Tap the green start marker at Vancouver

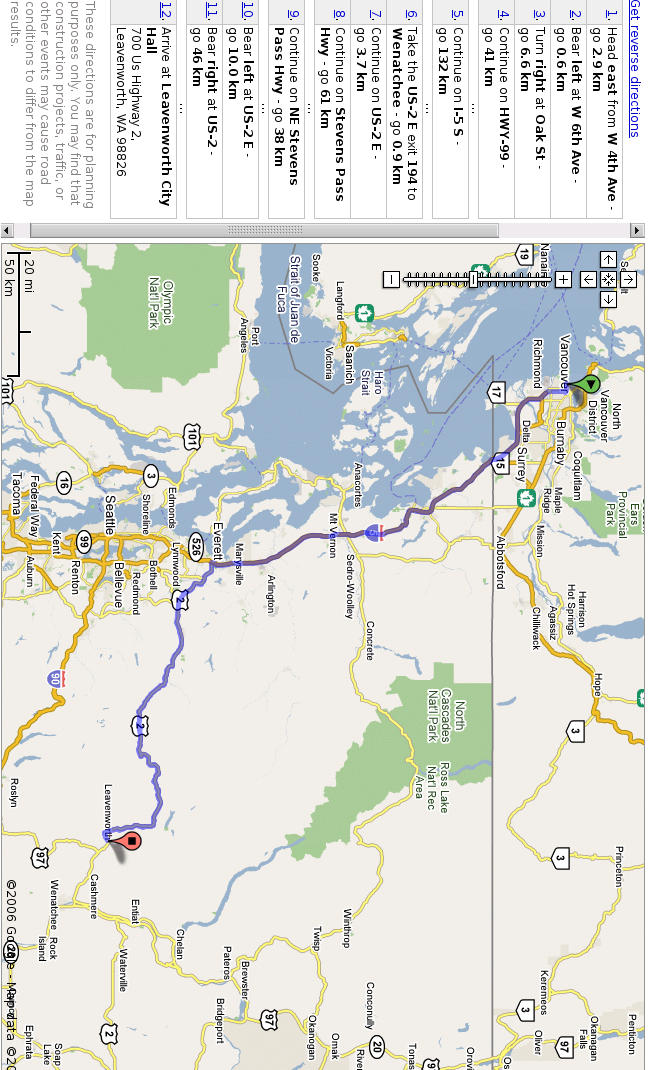click(x=589, y=384)
